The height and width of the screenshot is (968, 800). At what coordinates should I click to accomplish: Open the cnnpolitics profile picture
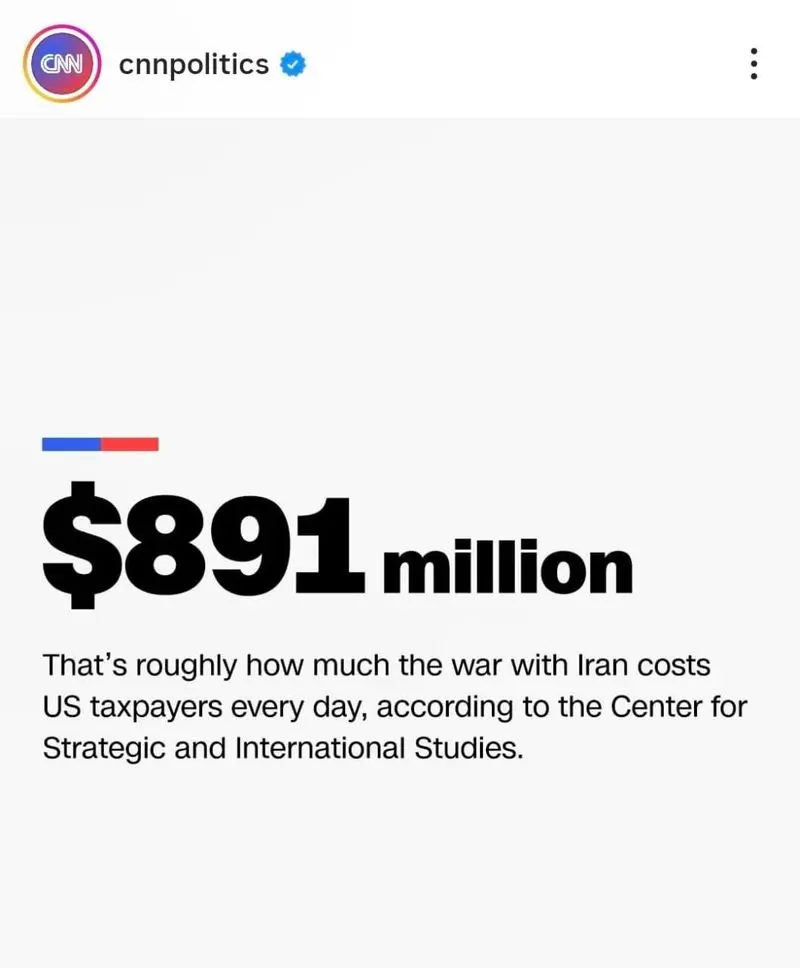[x=63, y=65]
